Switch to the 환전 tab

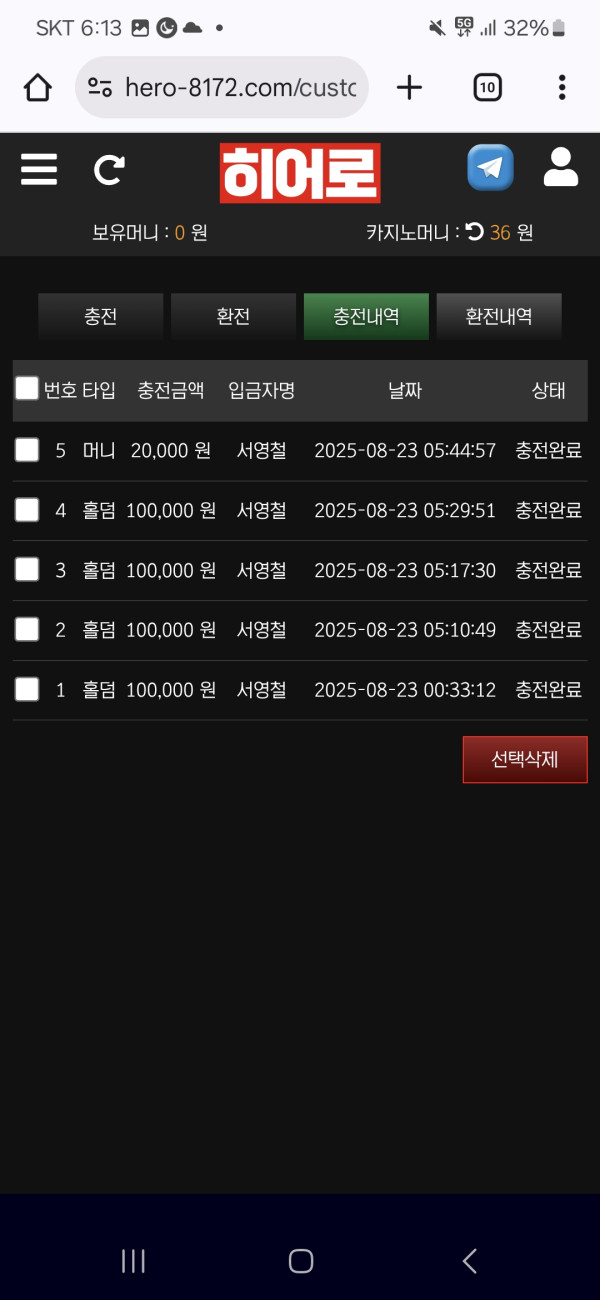pos(233,317)
